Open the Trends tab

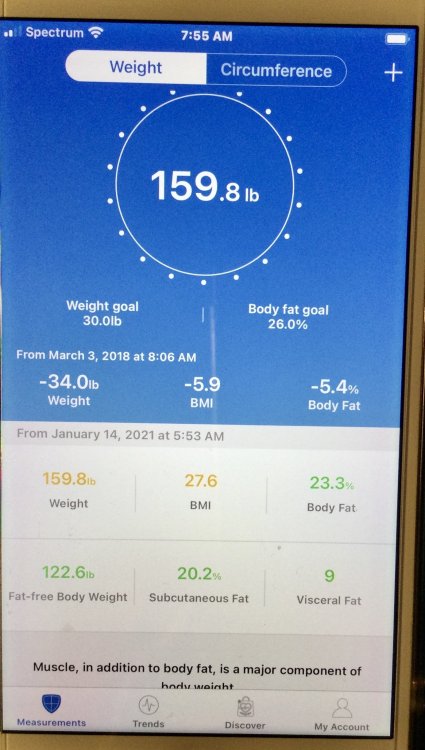tap(148, 712)
